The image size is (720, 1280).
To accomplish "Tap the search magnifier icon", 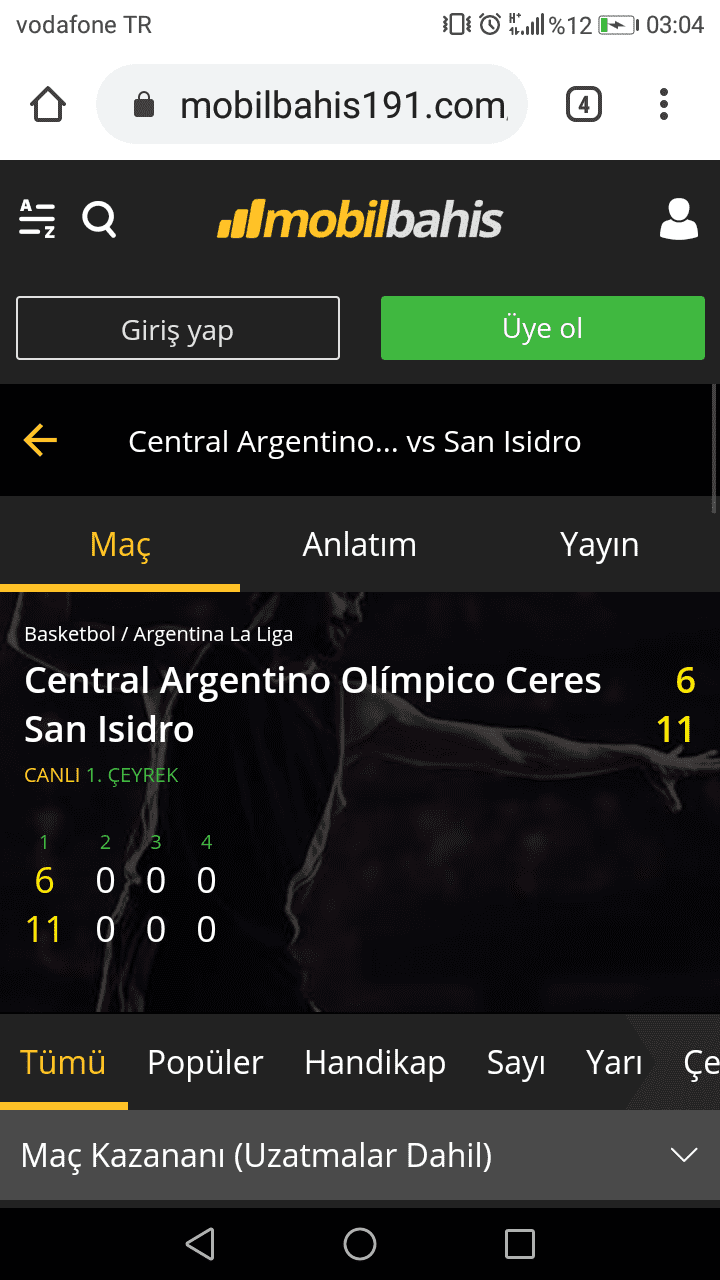I will [x=99, y=218].
